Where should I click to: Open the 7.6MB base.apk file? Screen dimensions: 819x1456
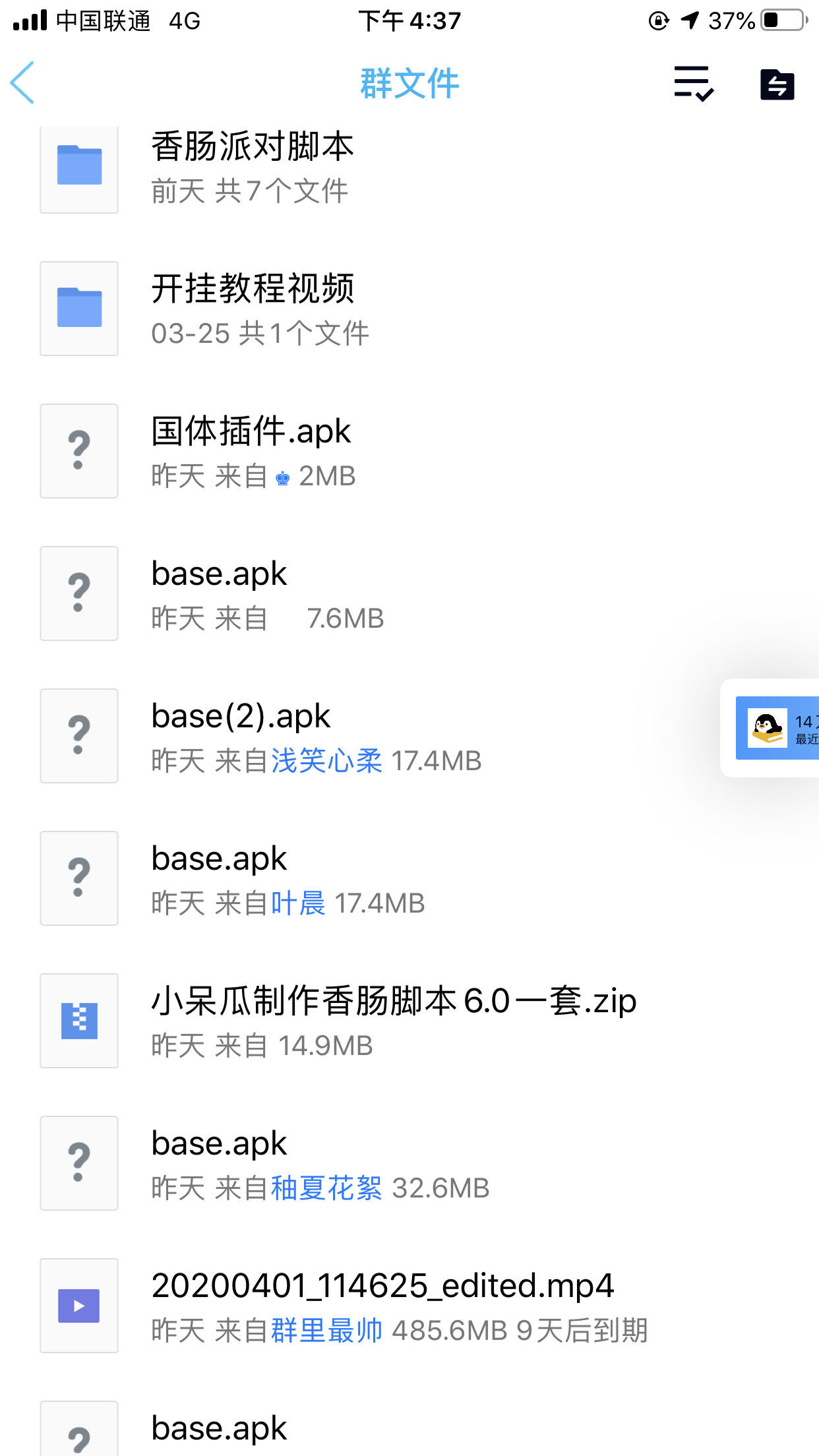pyautogui.click(x=409, y=593)
